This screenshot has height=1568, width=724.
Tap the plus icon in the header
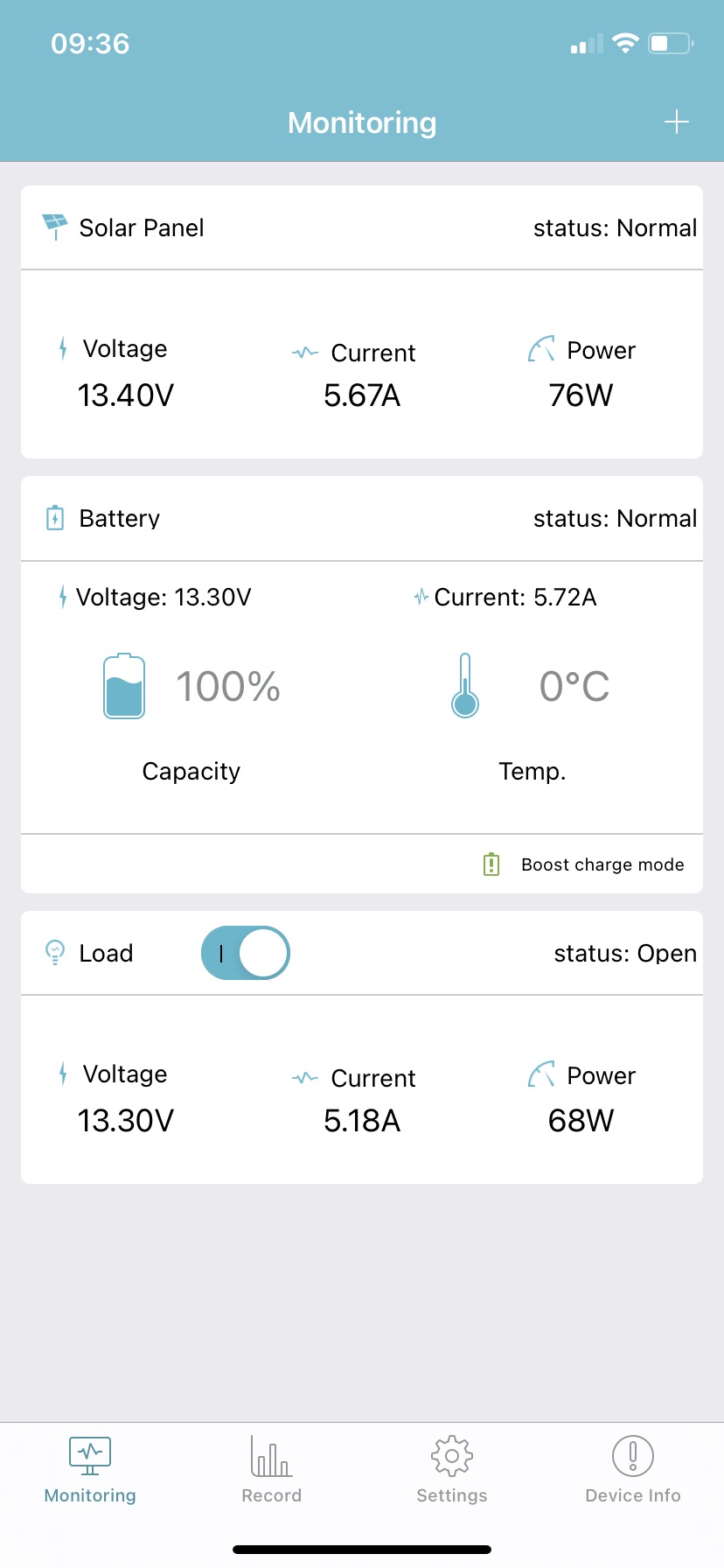click(x=676, y=122)
